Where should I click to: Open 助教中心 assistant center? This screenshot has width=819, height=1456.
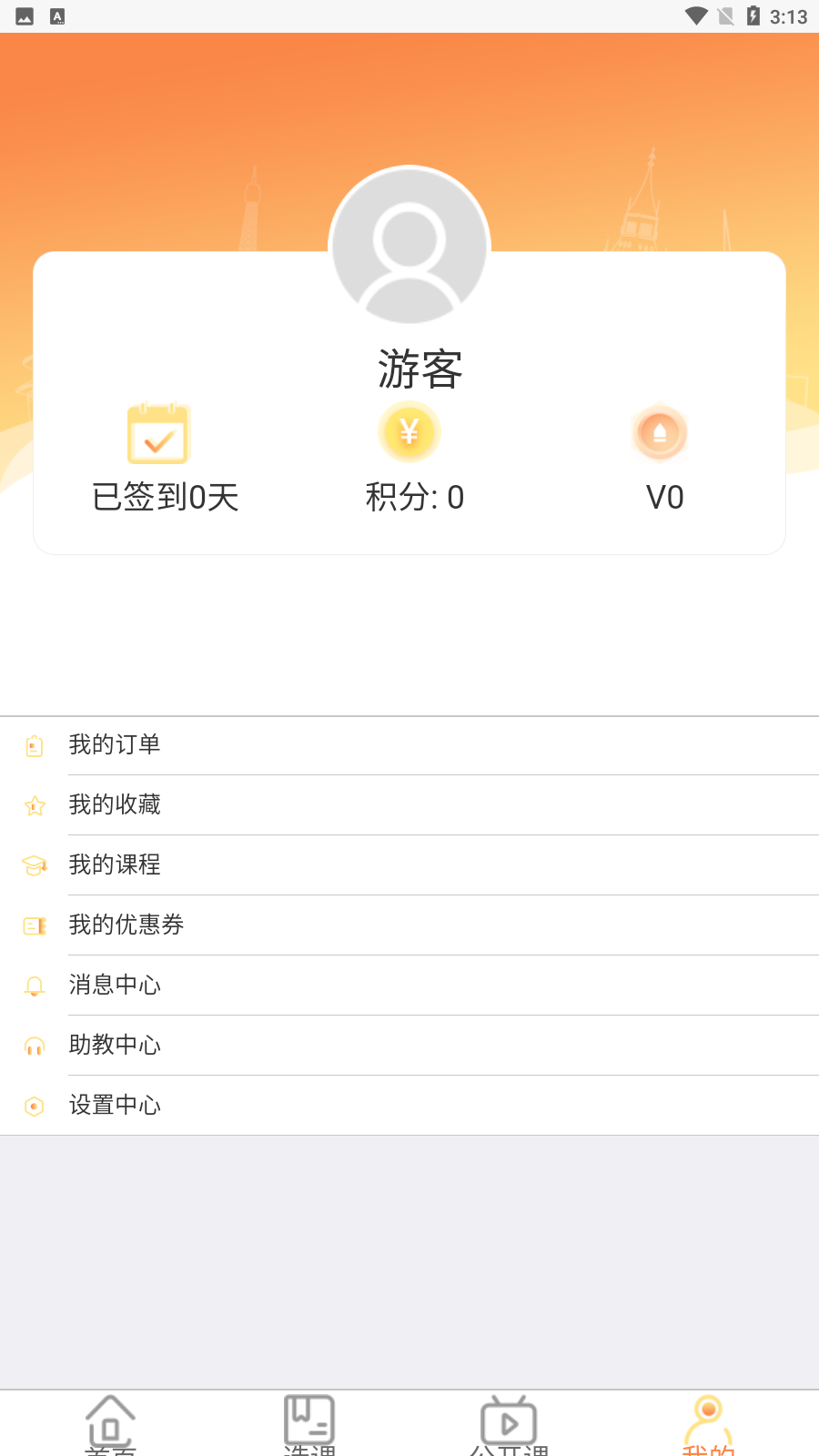tap(409, 1046)
